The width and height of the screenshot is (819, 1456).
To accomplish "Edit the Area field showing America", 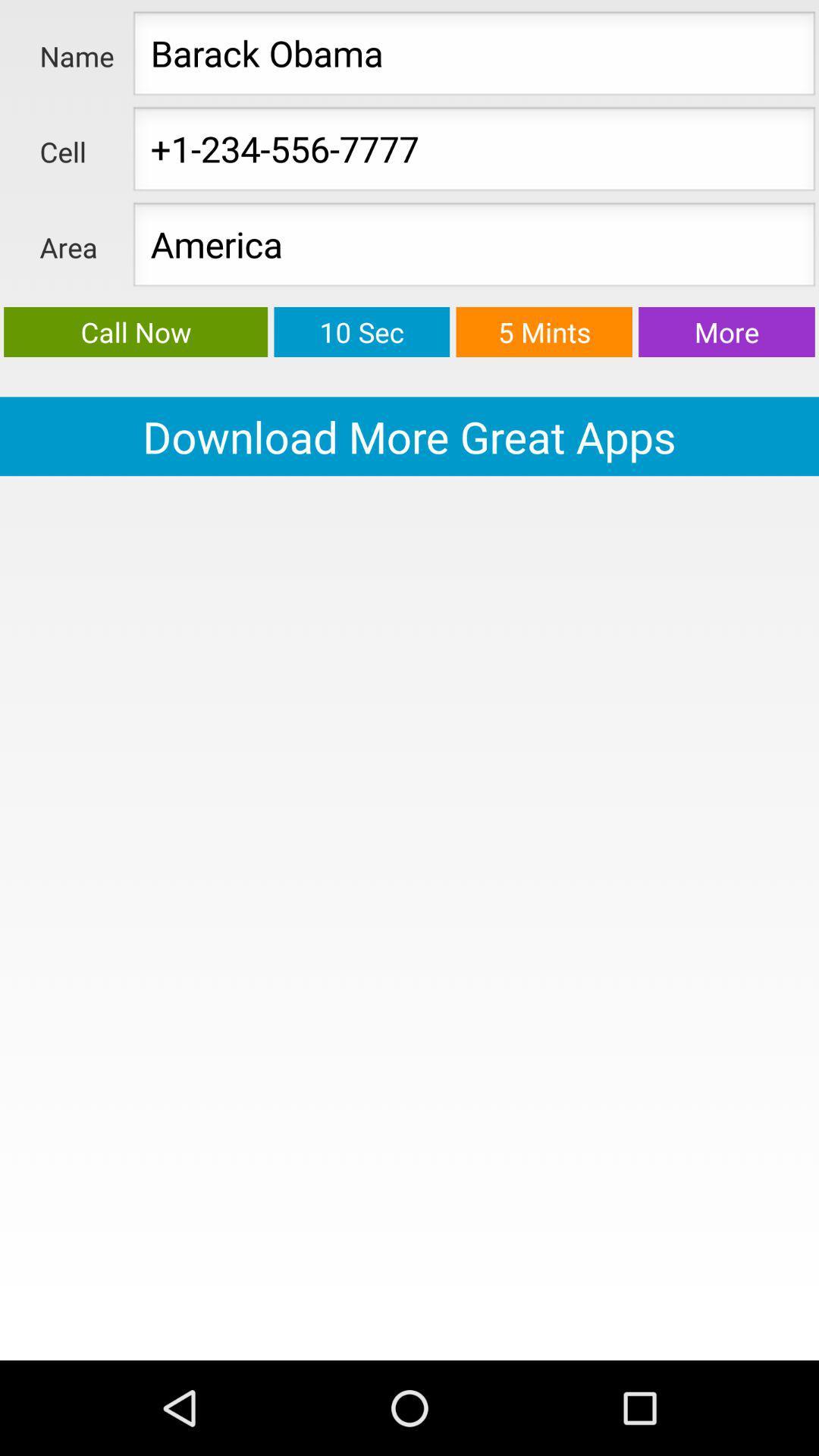I will [474, 245].
